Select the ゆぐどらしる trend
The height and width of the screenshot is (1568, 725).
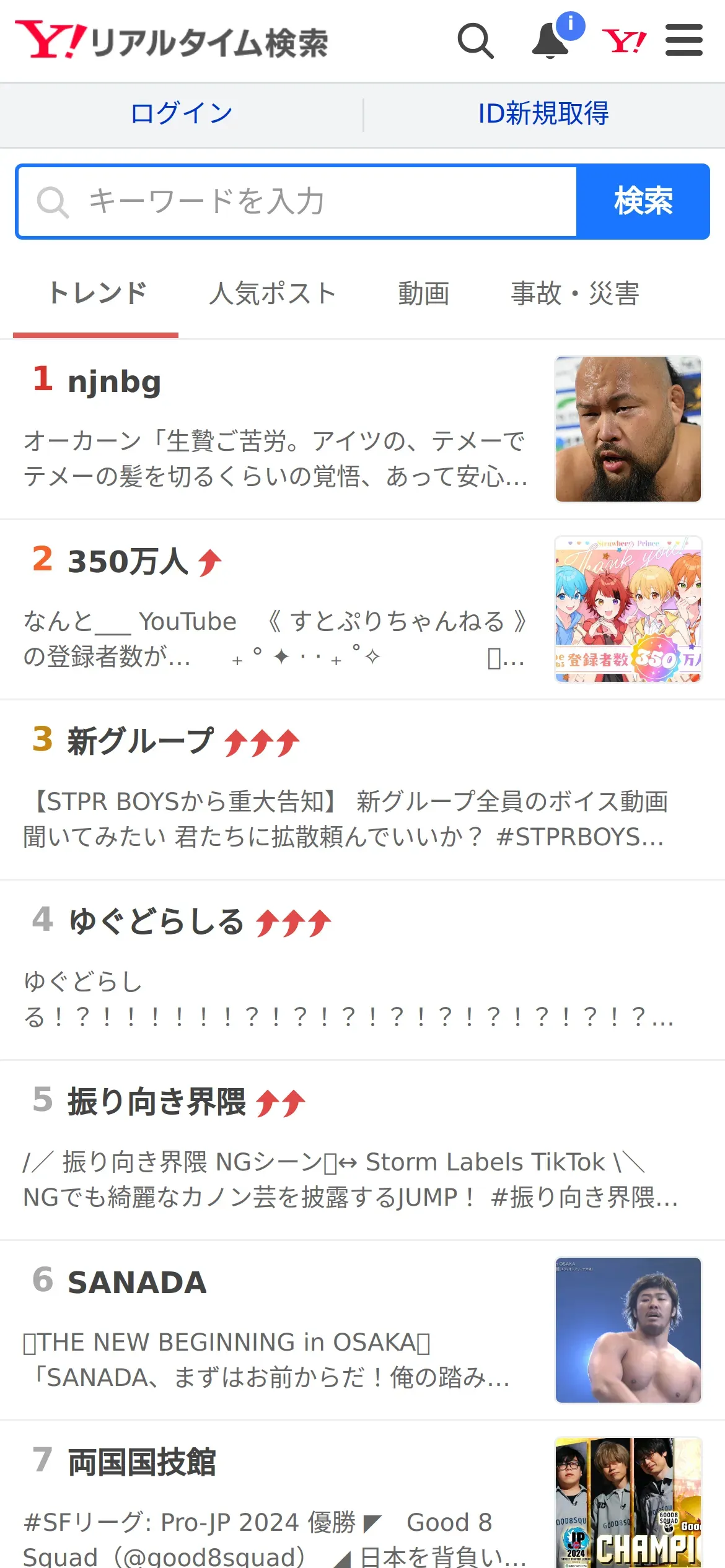156,921
